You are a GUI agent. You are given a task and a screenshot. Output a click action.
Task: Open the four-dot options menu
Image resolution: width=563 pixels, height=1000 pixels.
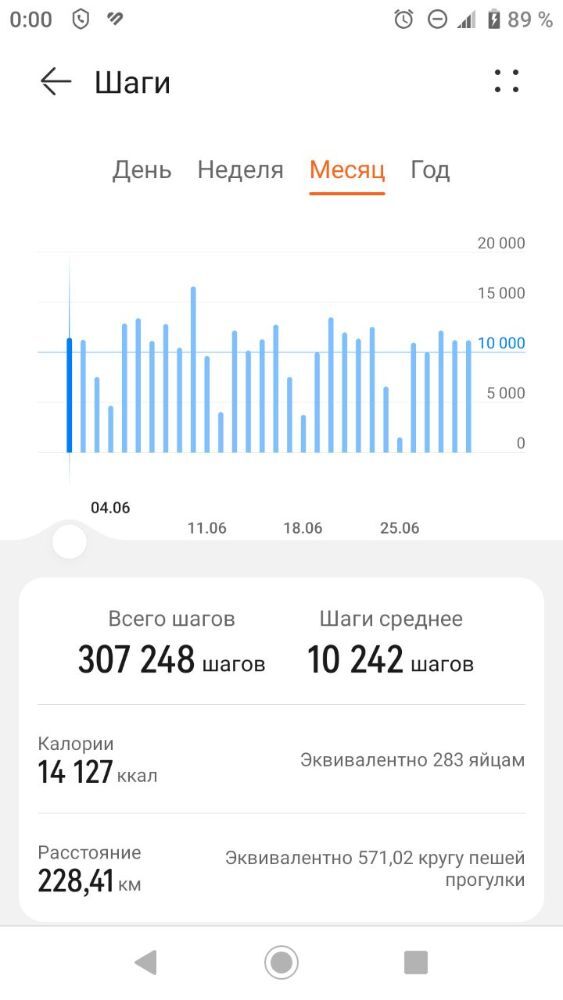507,81
